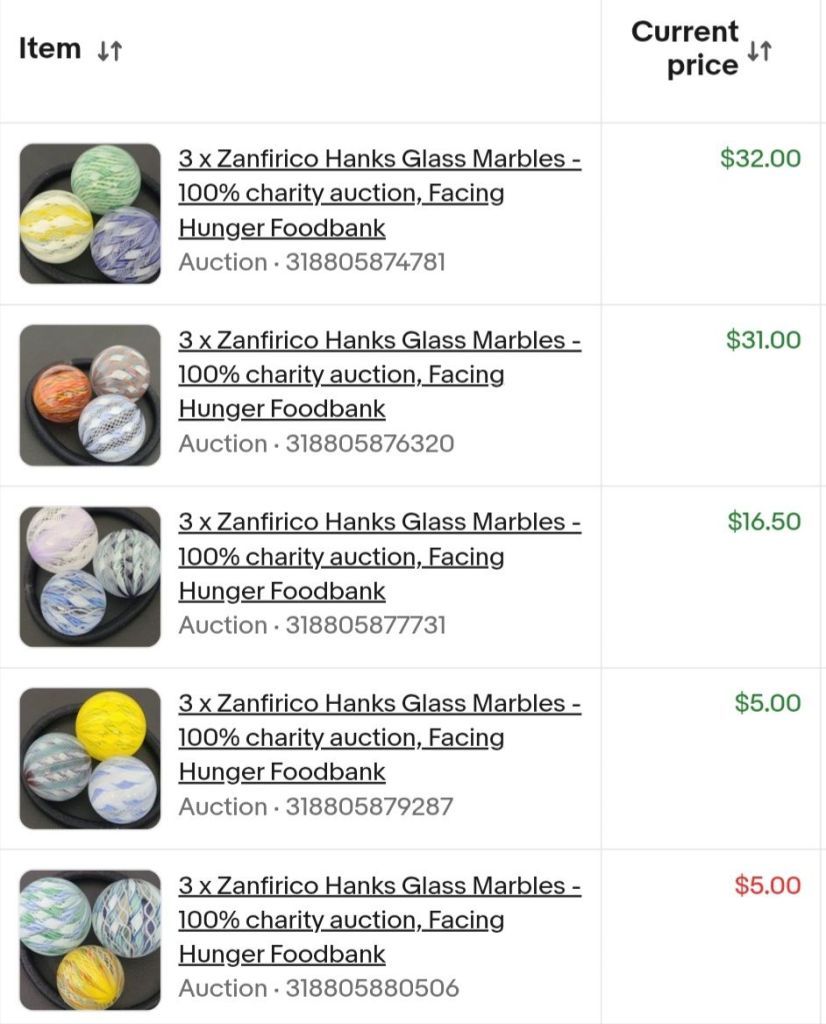Open listing title for auction 318805880506
The width and height of the screenshot is (826, 1024).
coord(379,920)
